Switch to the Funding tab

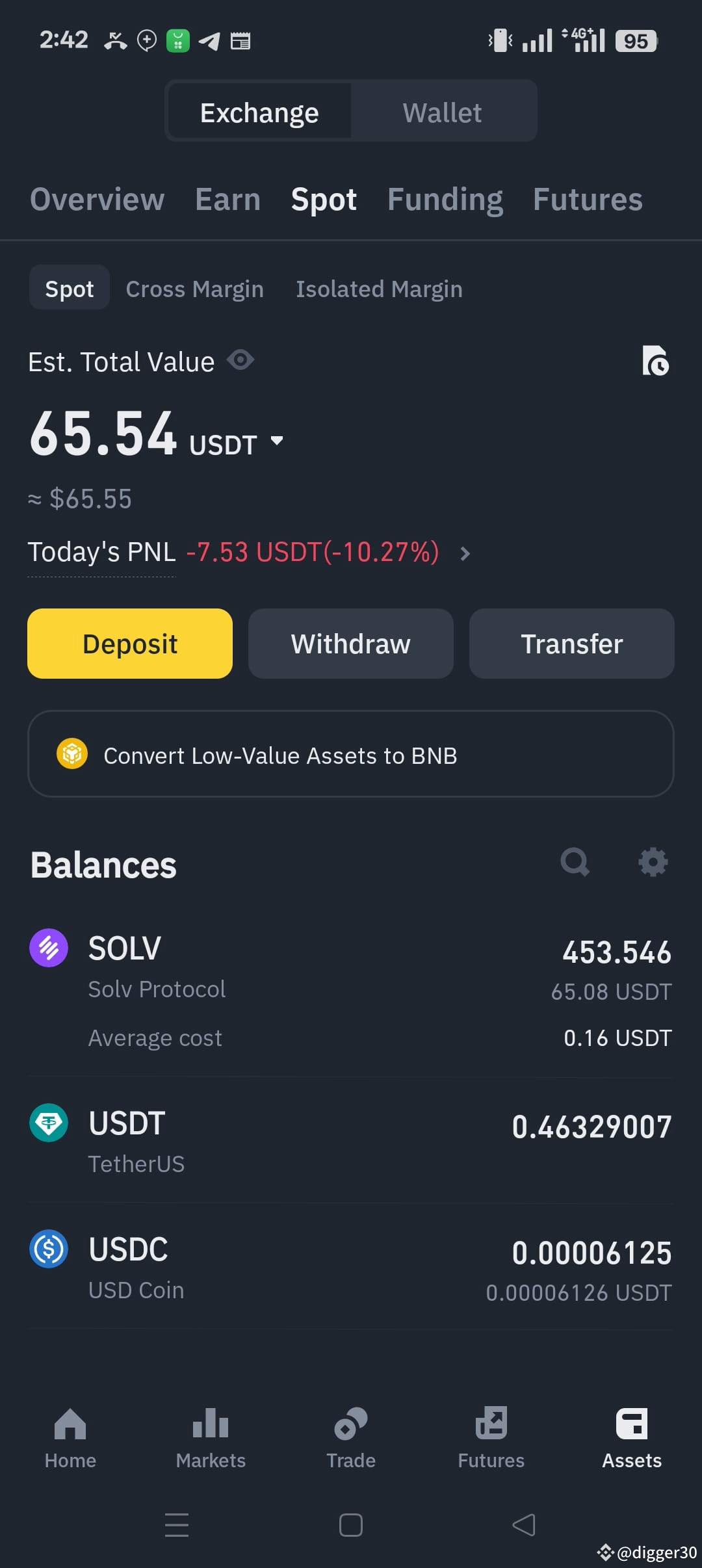(x=444, y=200)
